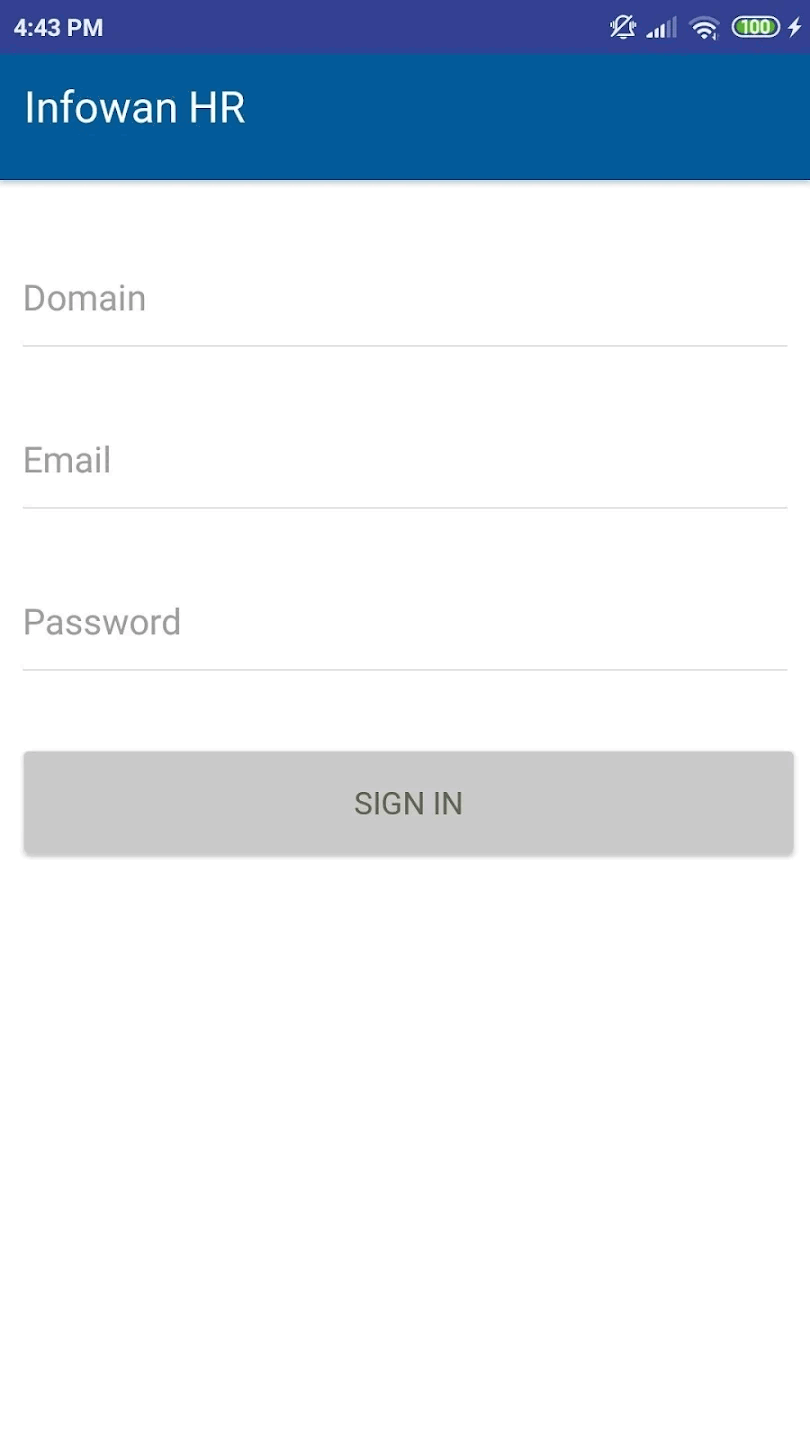Image resolution: width=810 pixels, height=1440 pixels.
Task: Select the Password field
Action: (404, 624)
